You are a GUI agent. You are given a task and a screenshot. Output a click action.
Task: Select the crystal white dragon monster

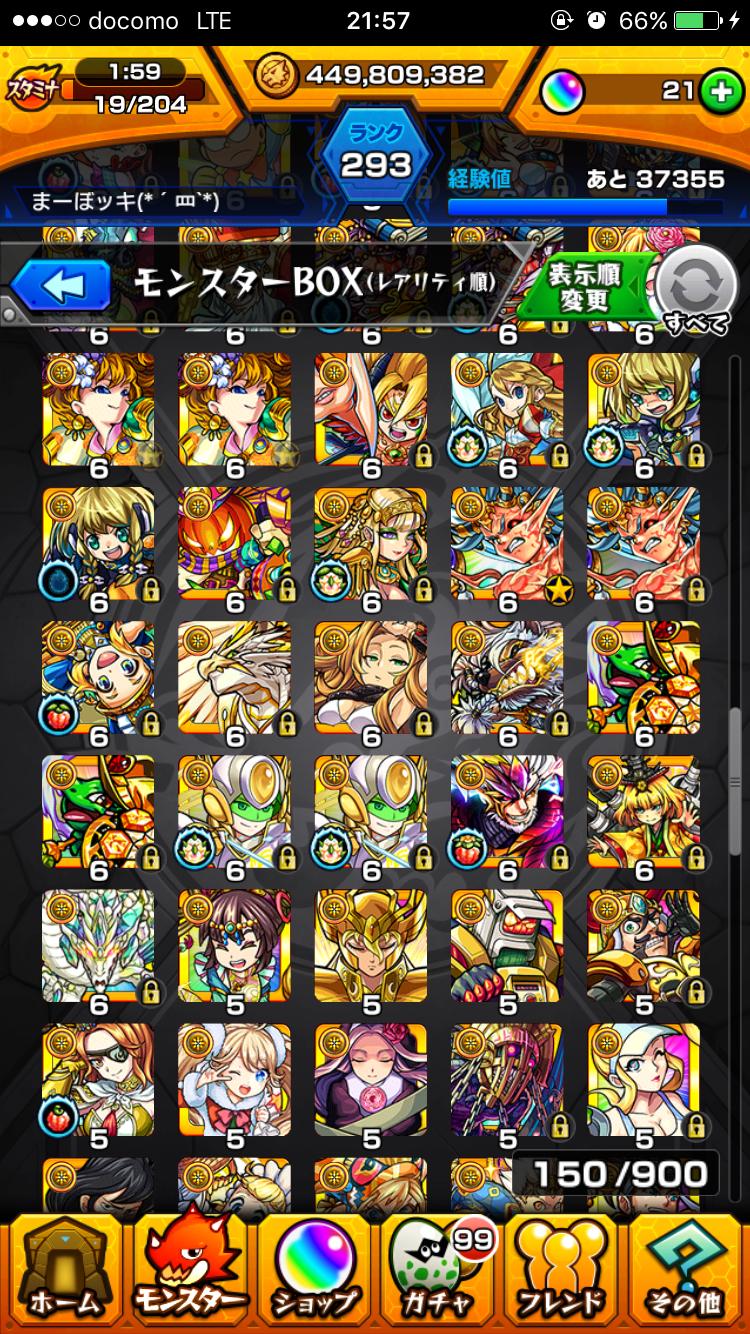(98, 946)
